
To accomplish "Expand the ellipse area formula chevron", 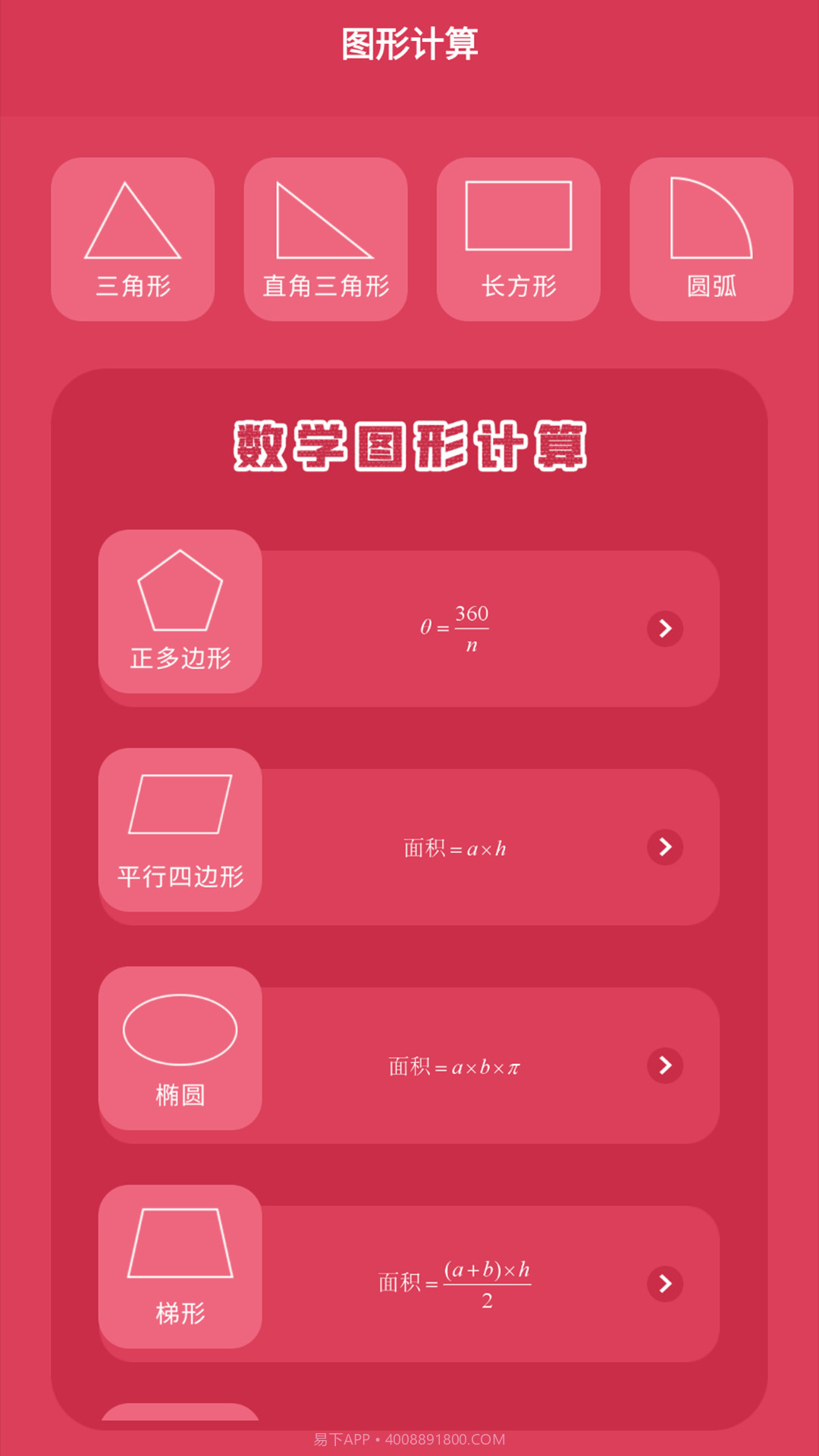I will (665, 1065).
